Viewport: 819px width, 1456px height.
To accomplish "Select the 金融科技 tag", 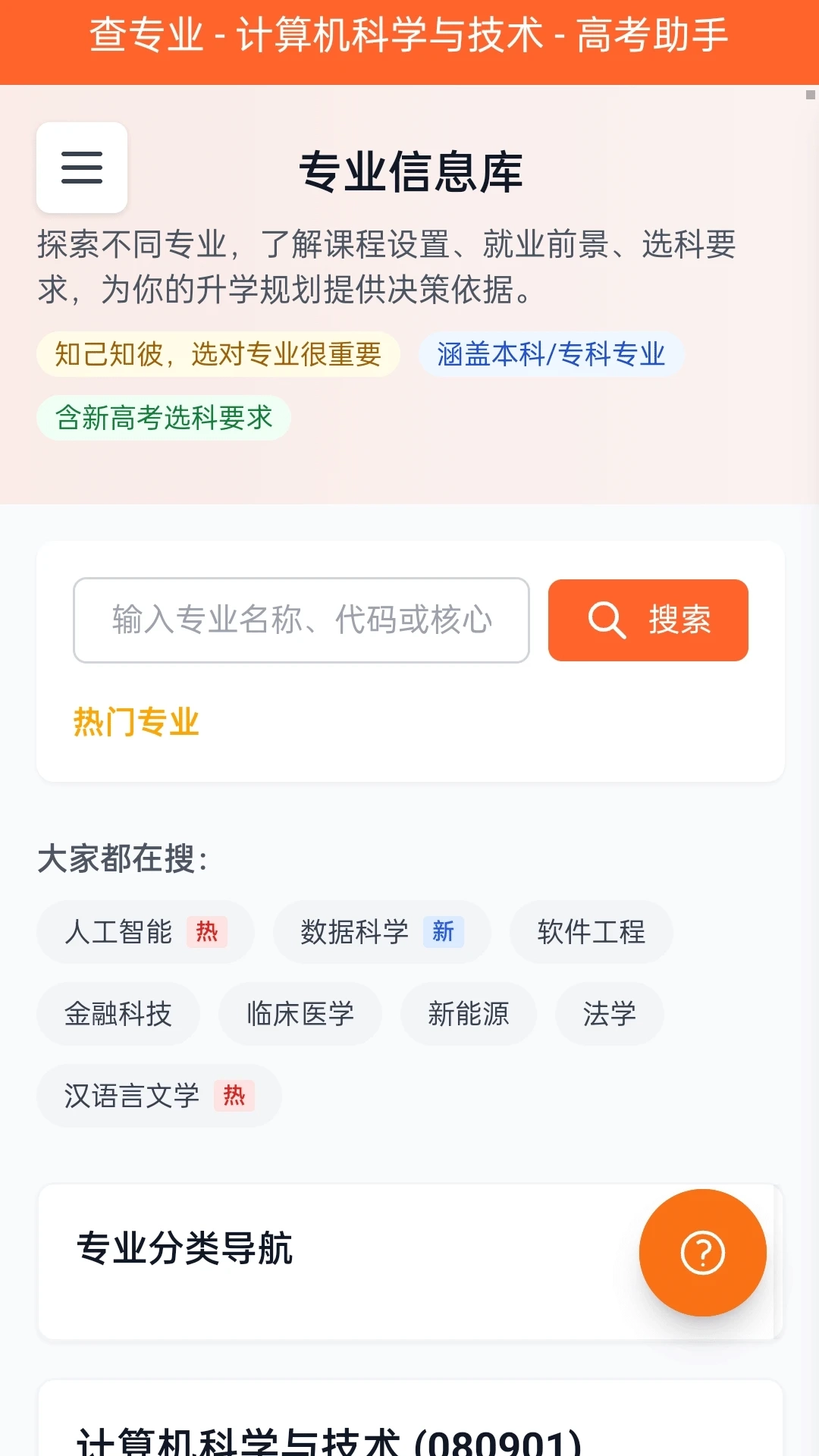I will coord(118,1014).
